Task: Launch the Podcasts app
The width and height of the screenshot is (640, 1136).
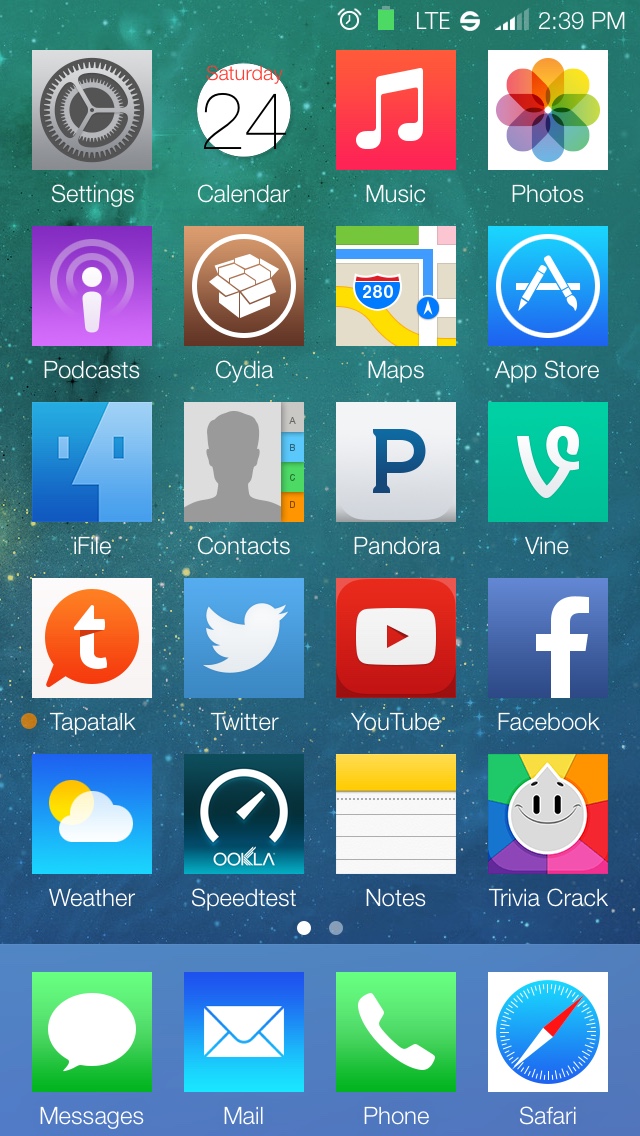Action: pyautogui.click(x=92, y=286)
